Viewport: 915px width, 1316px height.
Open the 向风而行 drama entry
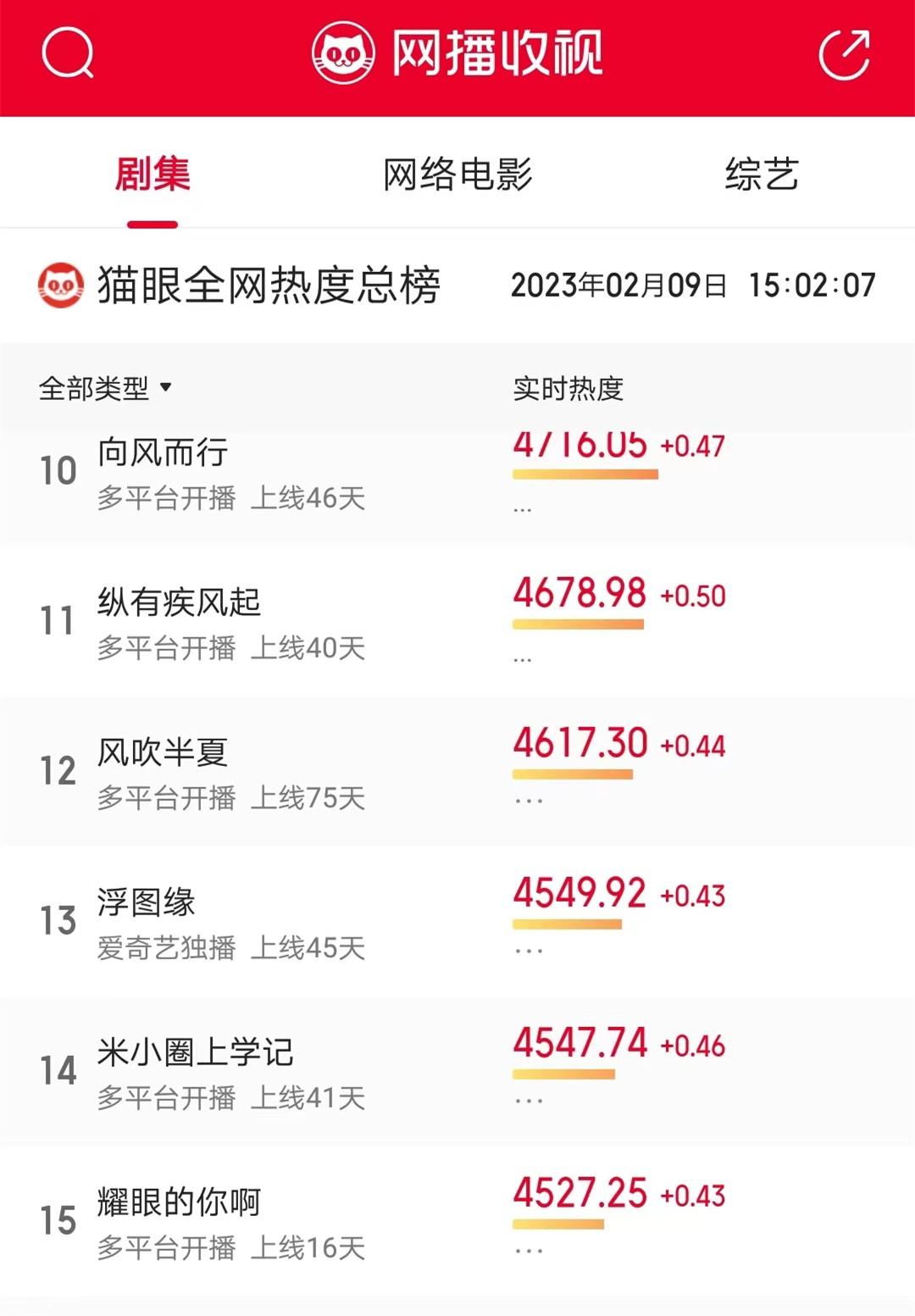(x=164, y=454)
